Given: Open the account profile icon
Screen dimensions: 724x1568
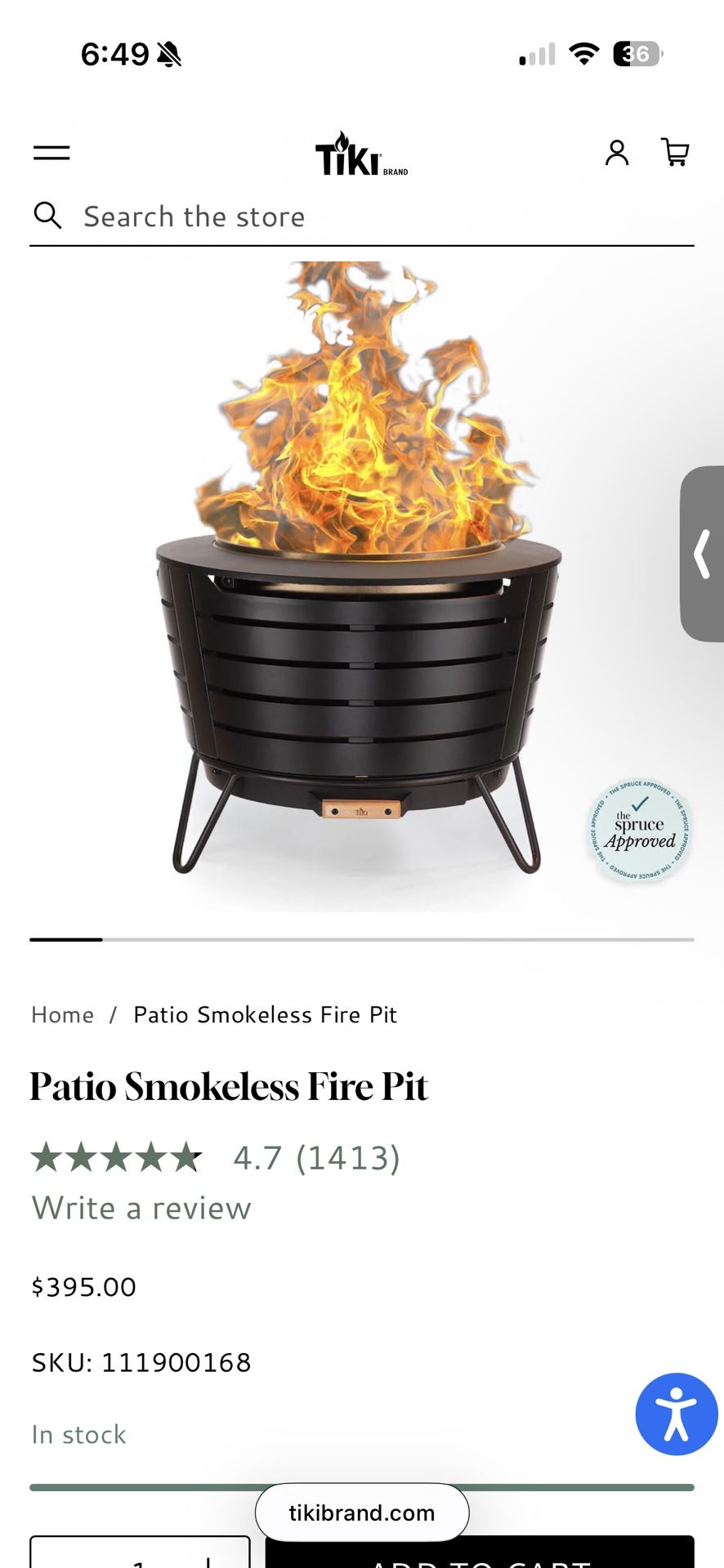Looking at the screenshot, I should pos(617,153).
